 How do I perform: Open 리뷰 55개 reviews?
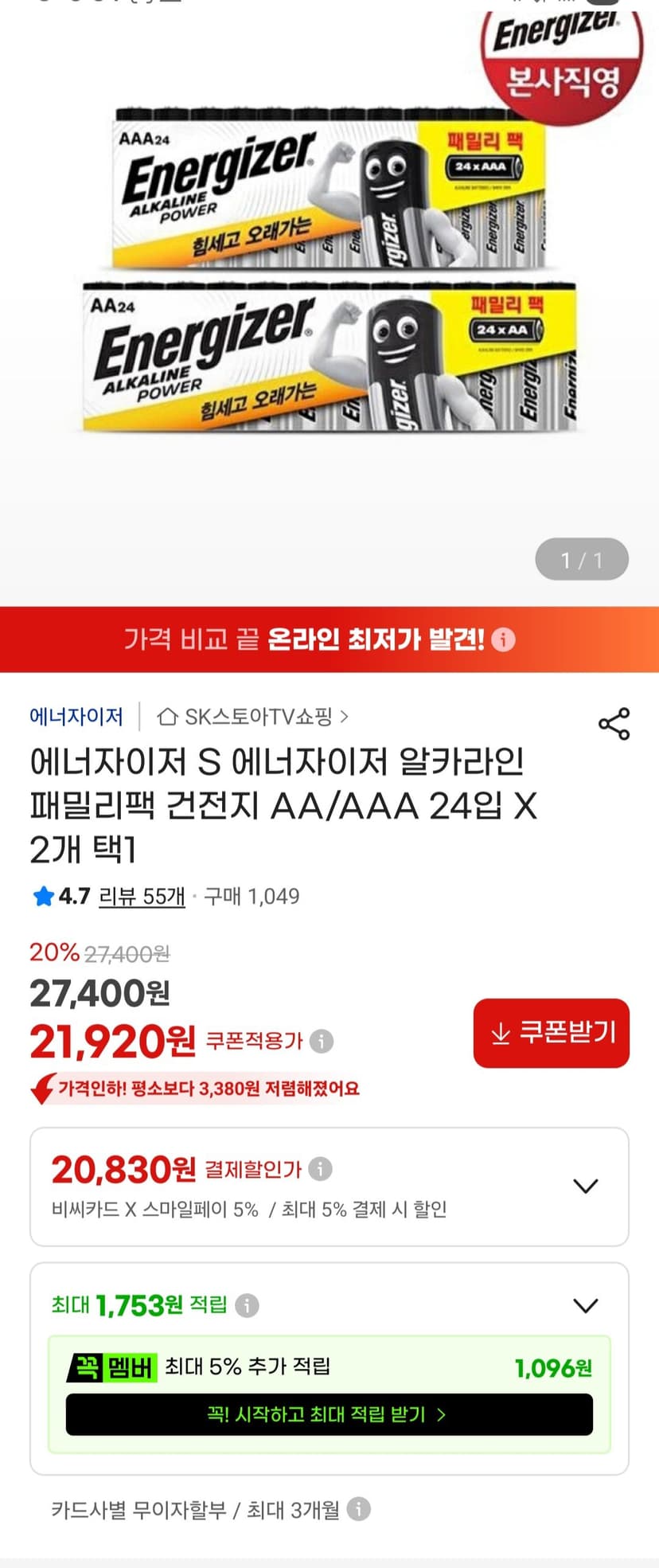coord(142,896)
